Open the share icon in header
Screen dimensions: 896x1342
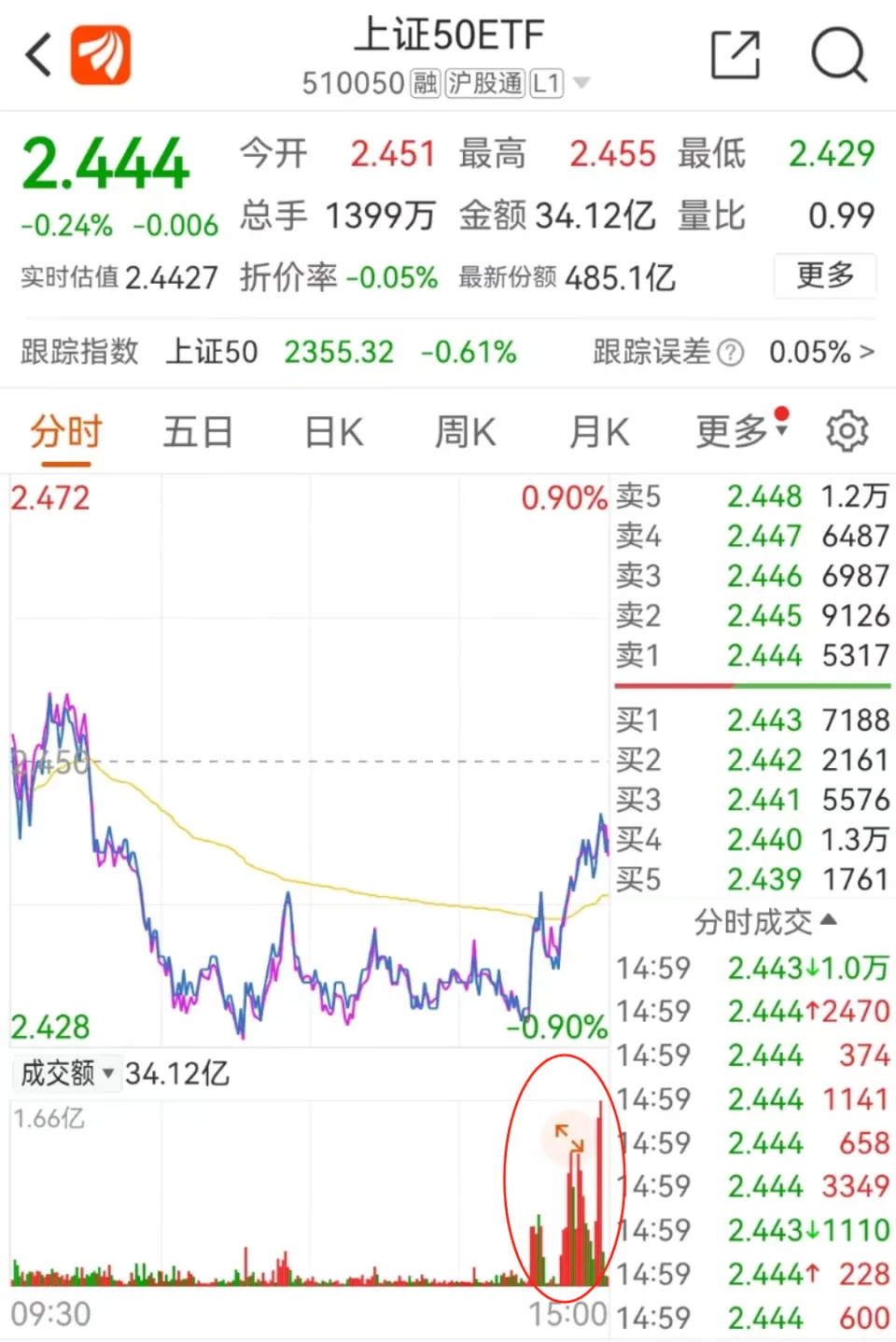pos(735,55)
